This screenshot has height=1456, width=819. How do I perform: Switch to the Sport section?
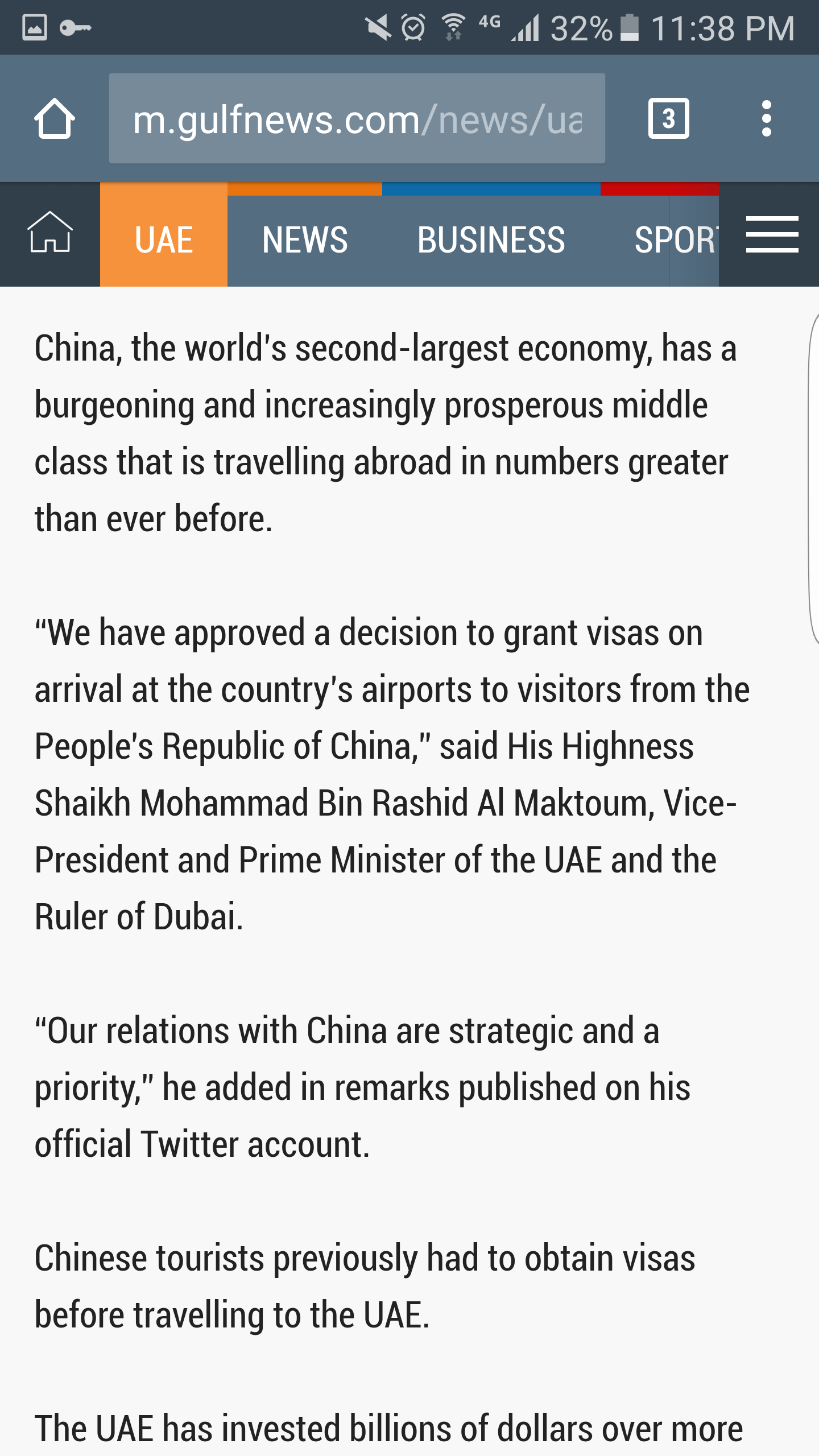pyautogui.click(x=675, y=239)
